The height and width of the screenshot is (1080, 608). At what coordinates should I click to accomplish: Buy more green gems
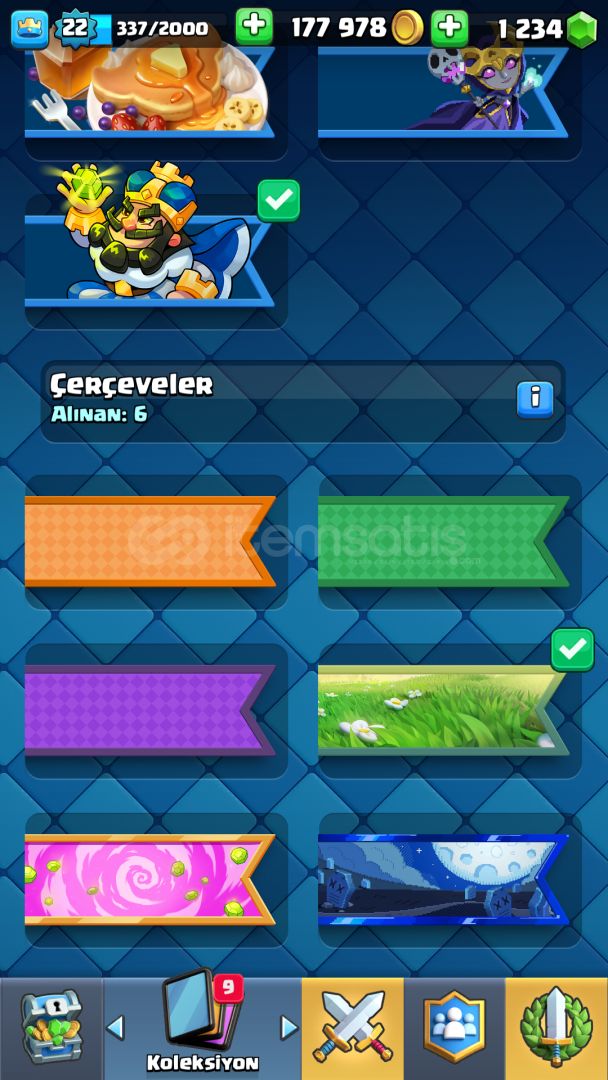450,28
